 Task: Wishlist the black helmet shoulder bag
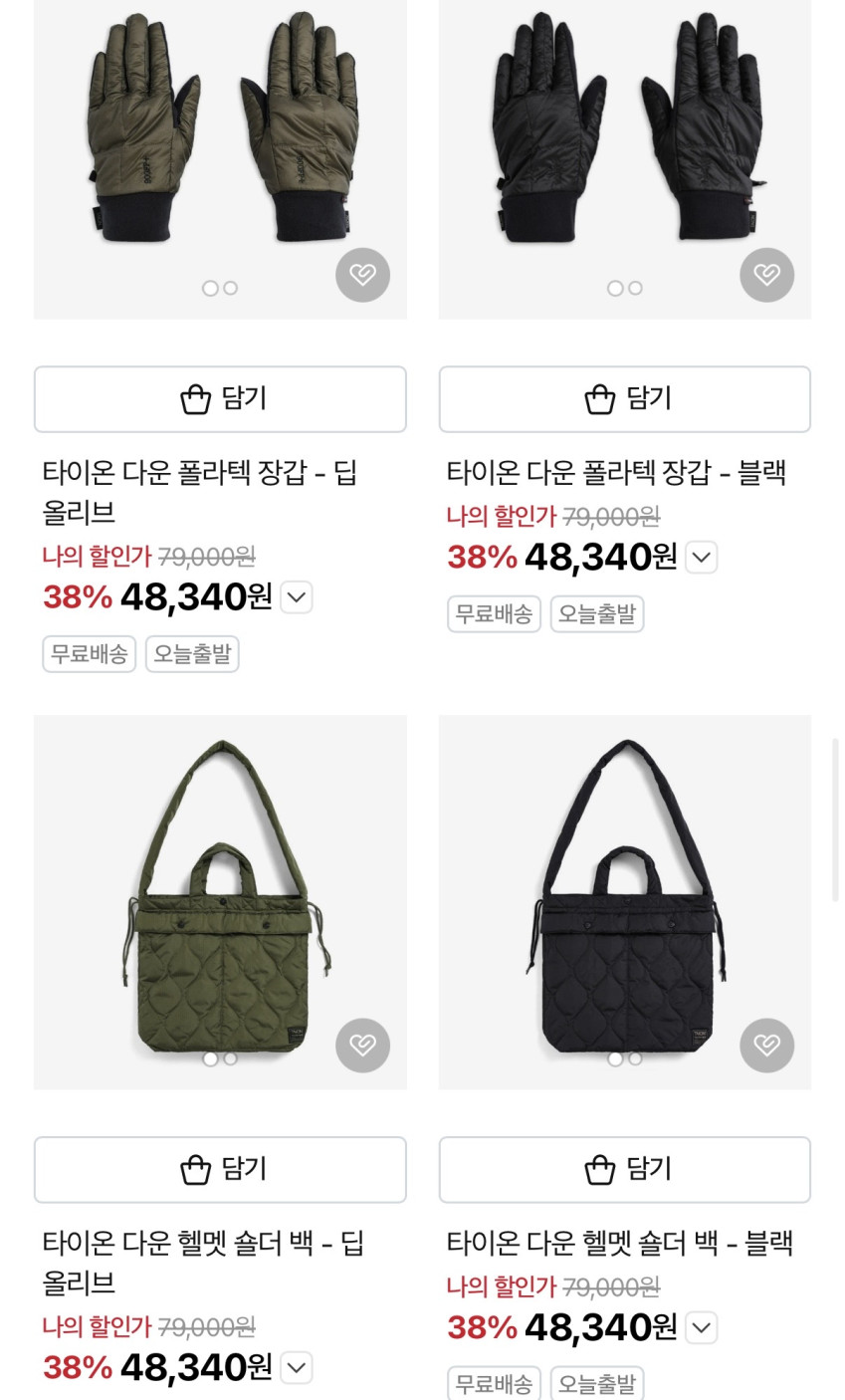click(766, 1046)
